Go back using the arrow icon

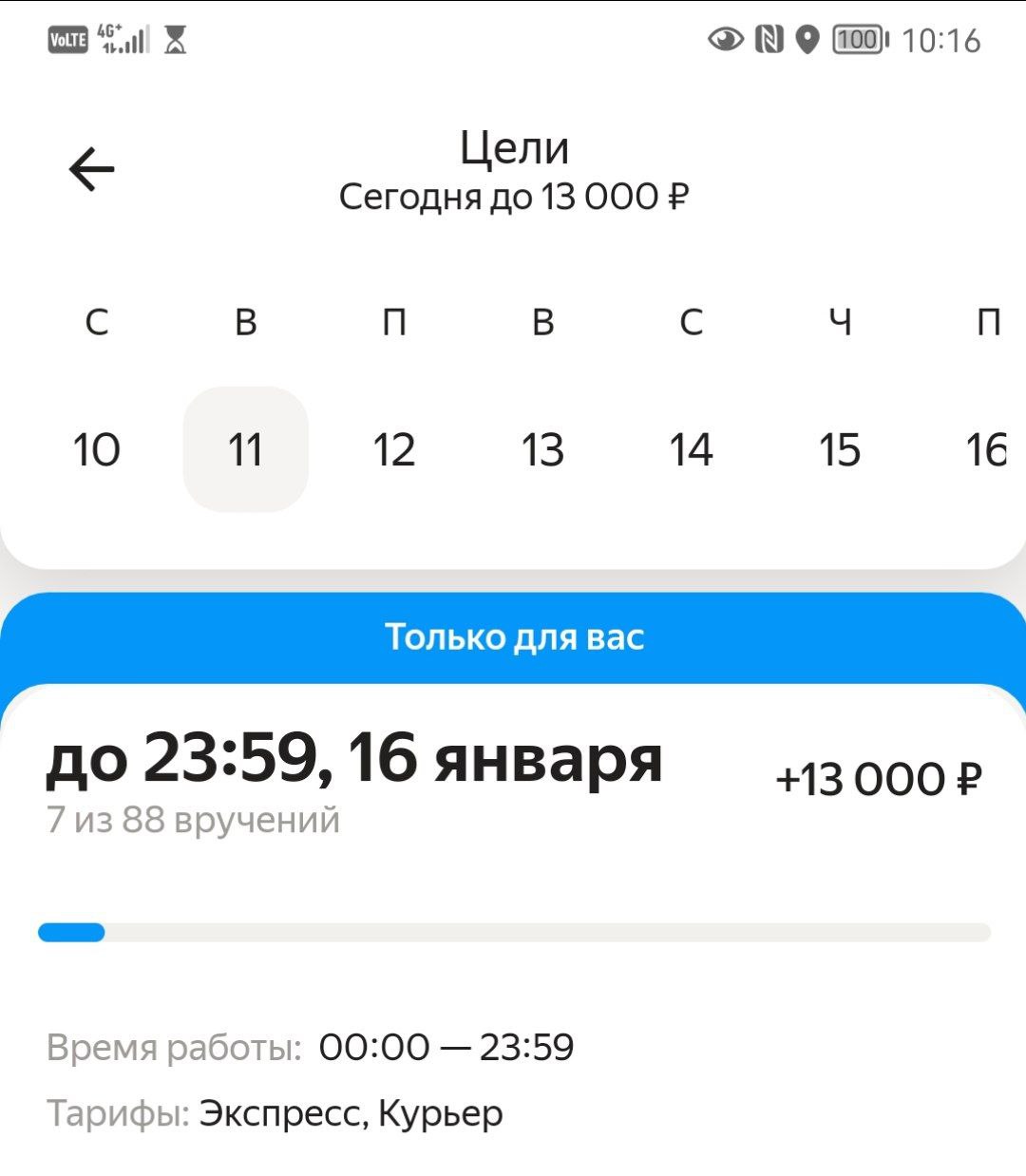click(91, 170)
